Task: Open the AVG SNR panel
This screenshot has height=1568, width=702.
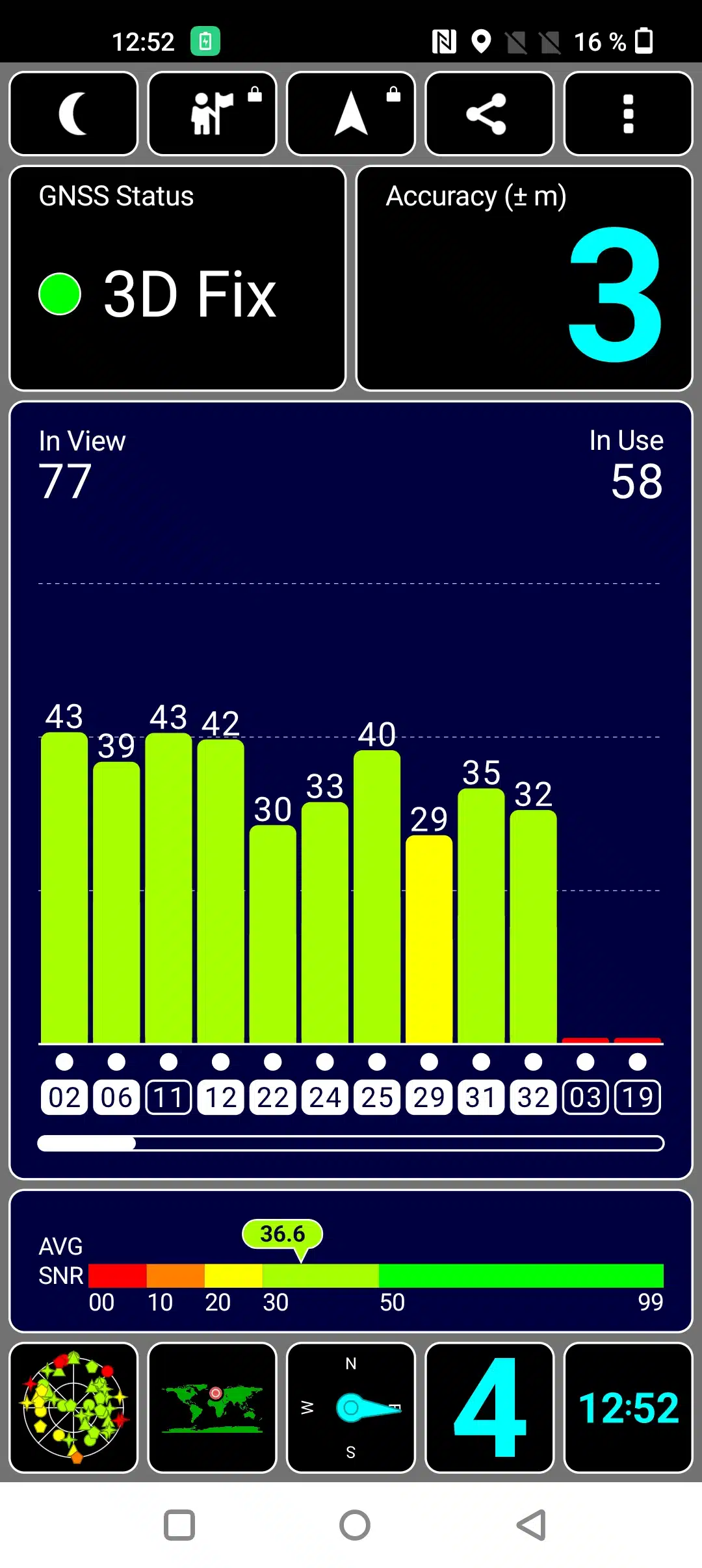Action: [351, 1261]
